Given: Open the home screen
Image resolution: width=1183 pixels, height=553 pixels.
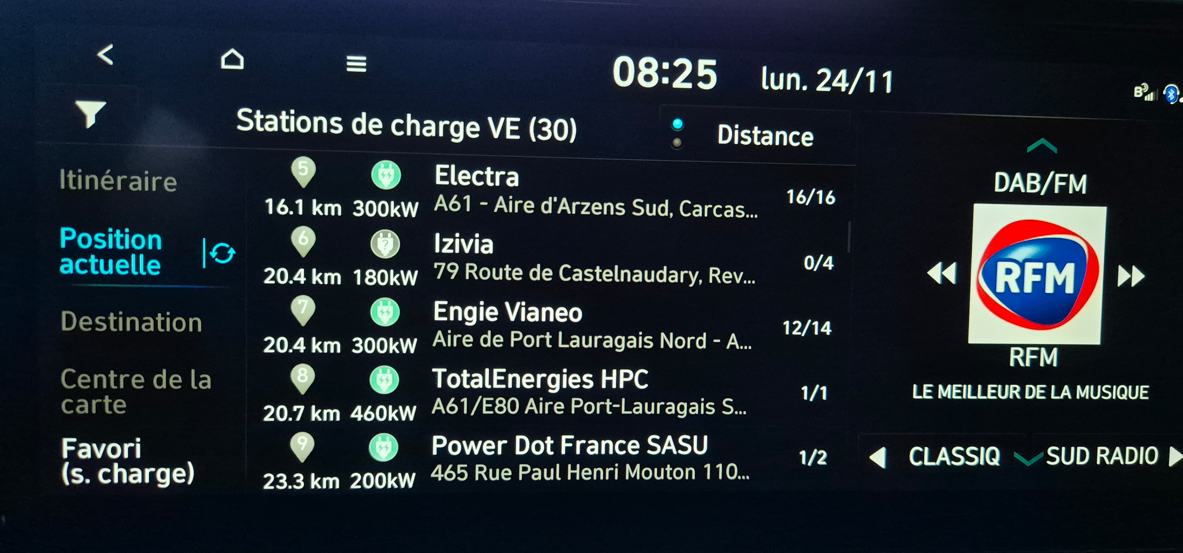Looking at the screenshot, I should (x=232, y=60).
